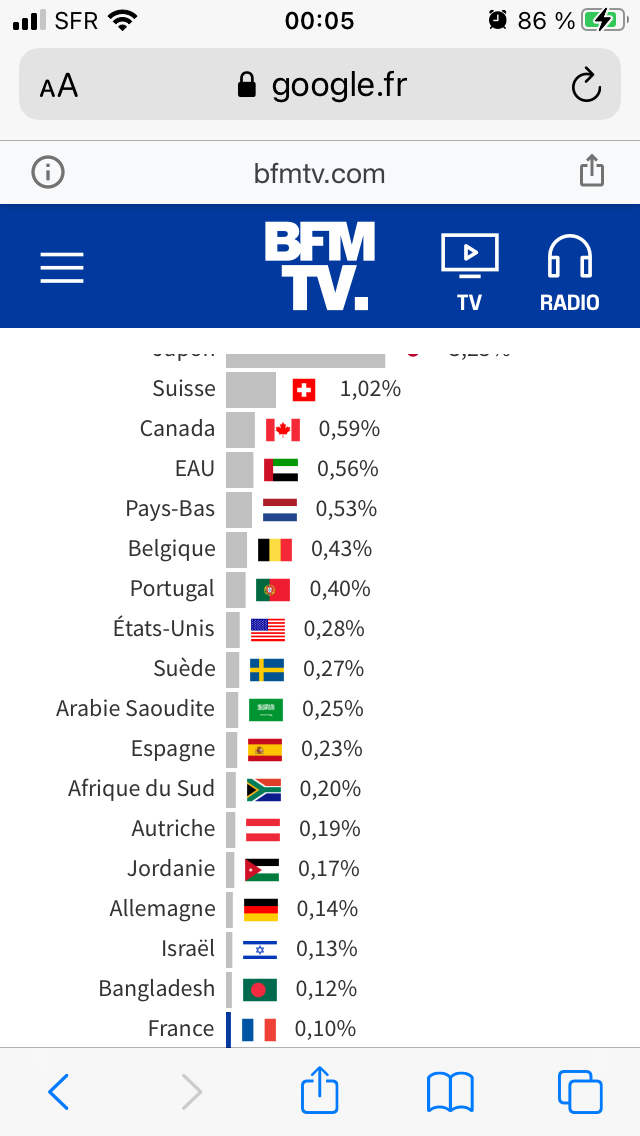Share the bfmtv.com article from the banner

[x=592, y=172]
